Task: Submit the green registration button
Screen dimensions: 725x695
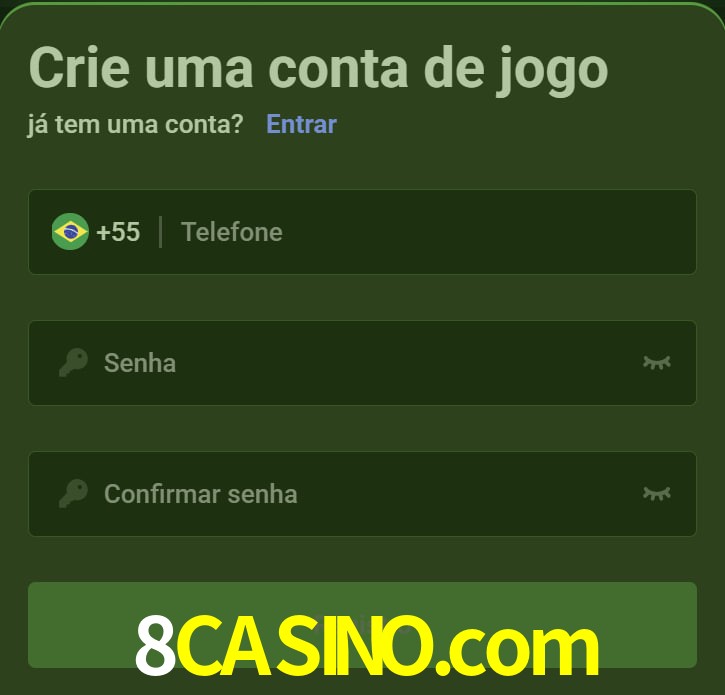Action: 362,624
